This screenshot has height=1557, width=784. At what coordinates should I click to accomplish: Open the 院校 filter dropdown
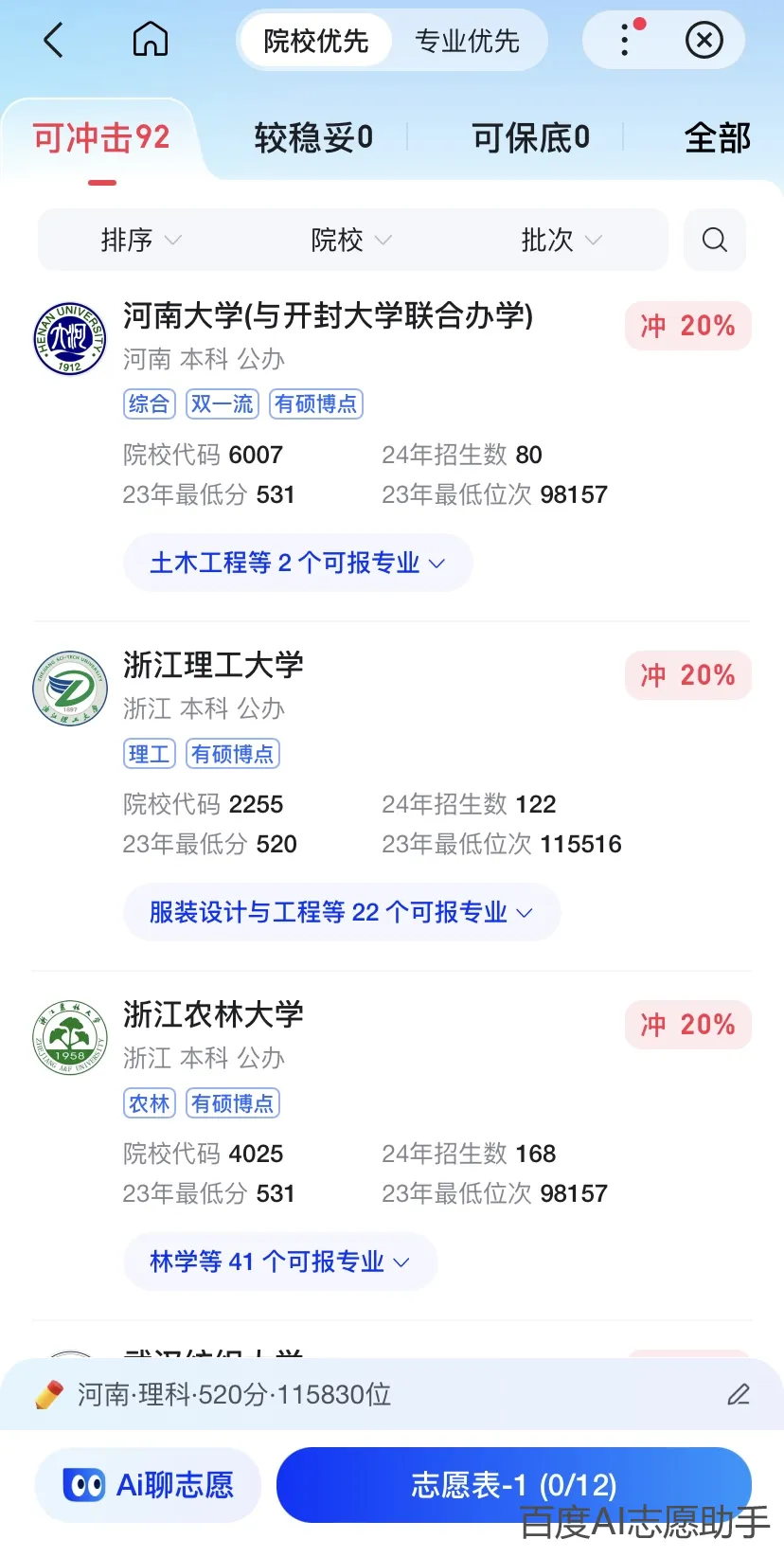[351, 240]
